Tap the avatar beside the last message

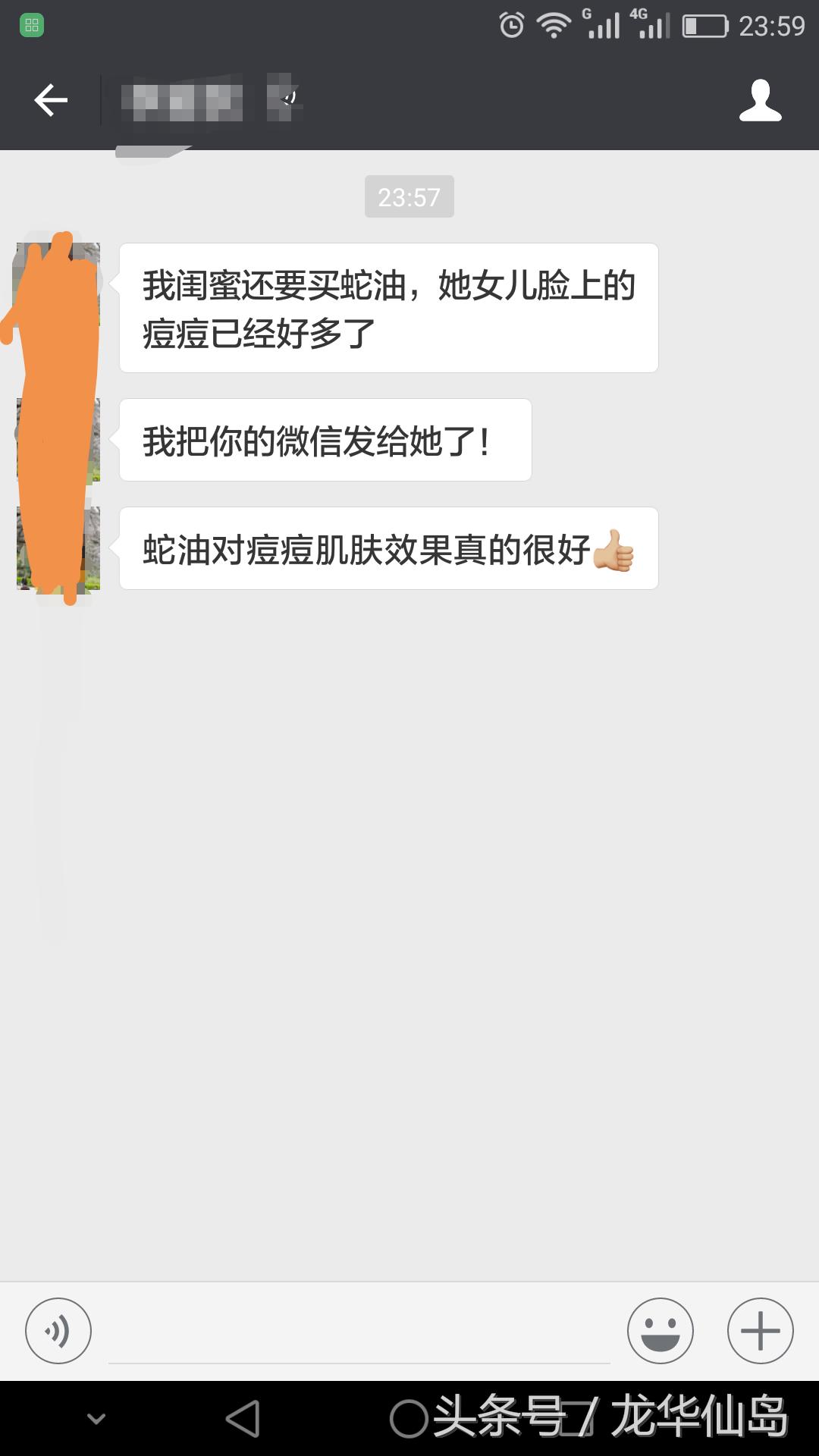click(57, 548)
